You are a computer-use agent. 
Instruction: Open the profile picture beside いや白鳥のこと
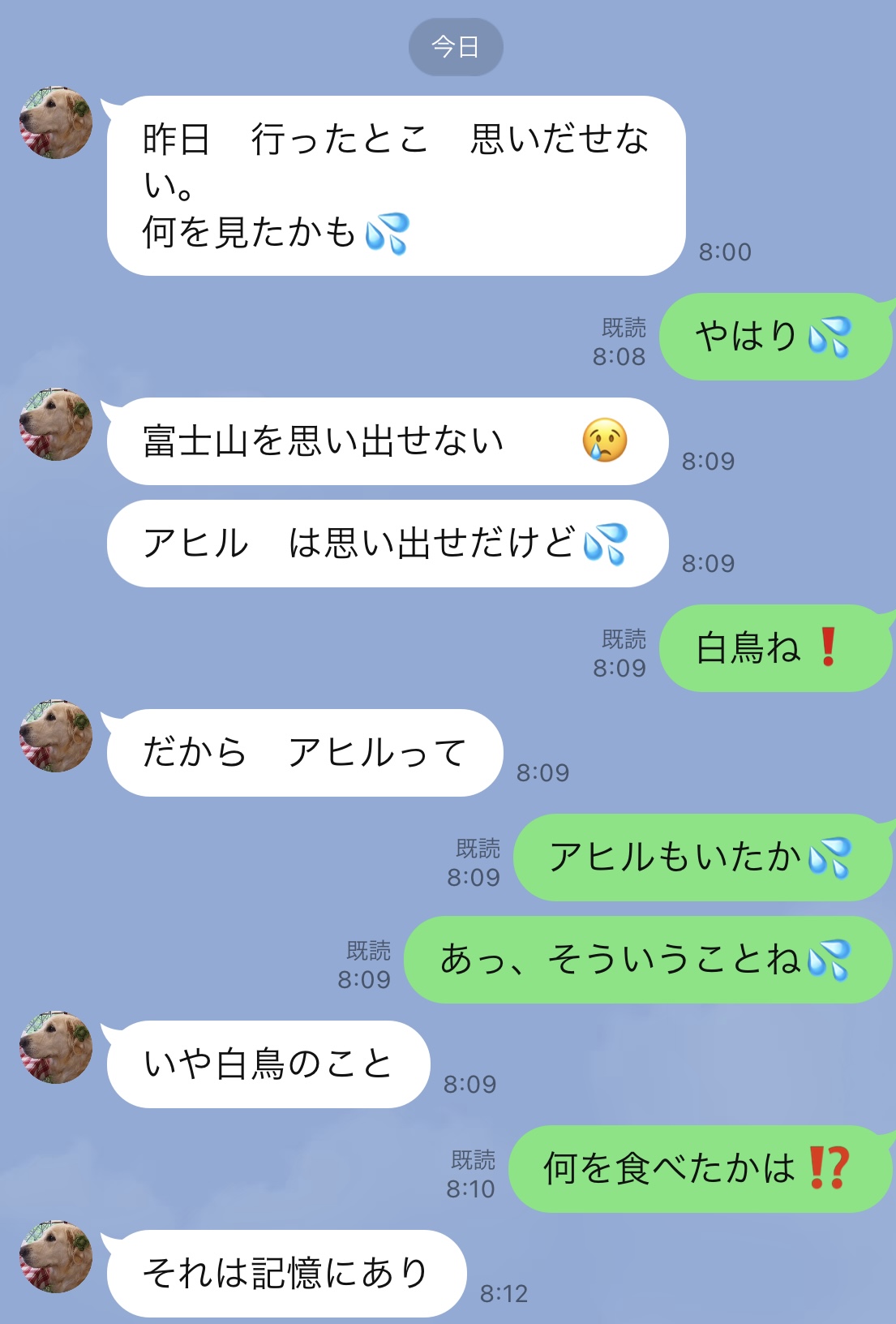pos(56,1047)
